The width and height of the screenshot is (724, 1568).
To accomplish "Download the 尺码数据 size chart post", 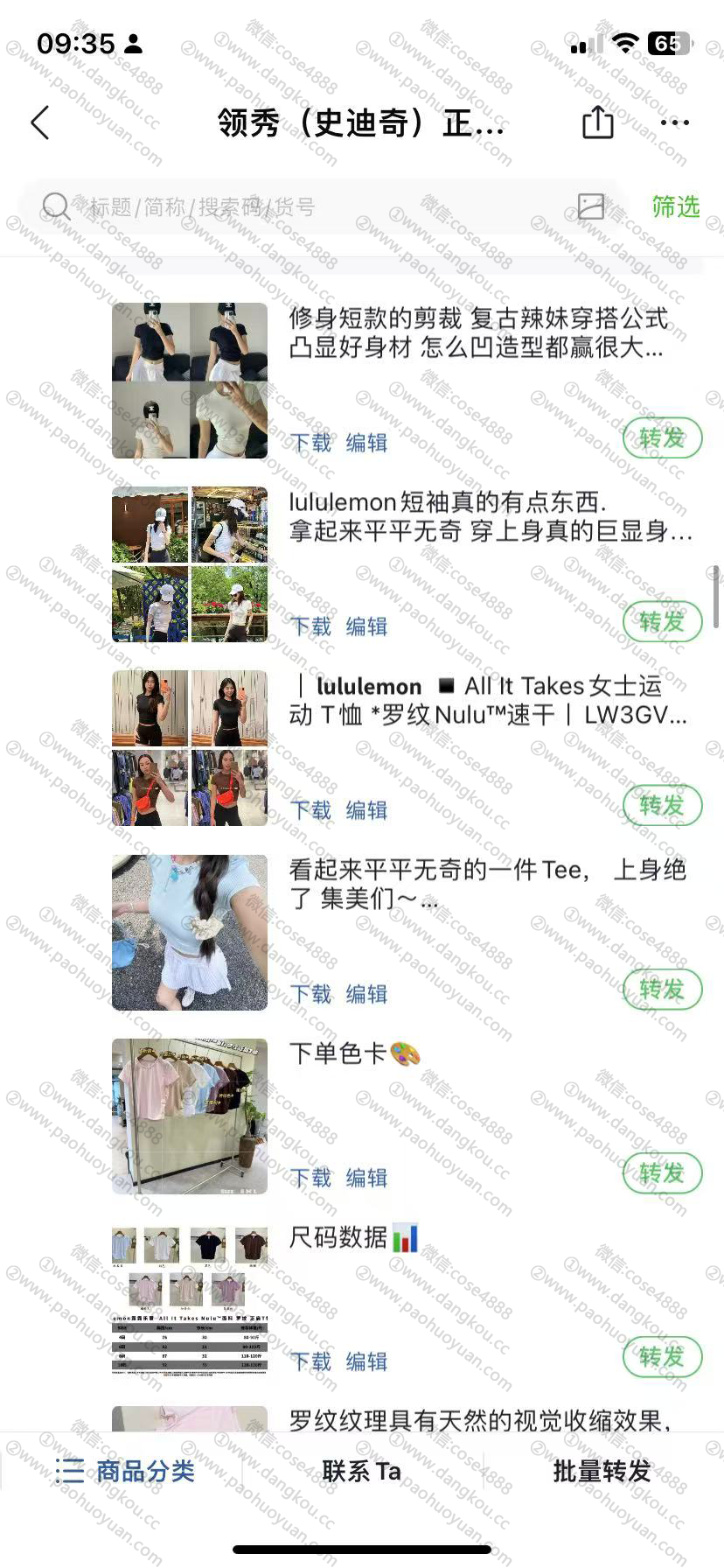I will pos(311,1361).
